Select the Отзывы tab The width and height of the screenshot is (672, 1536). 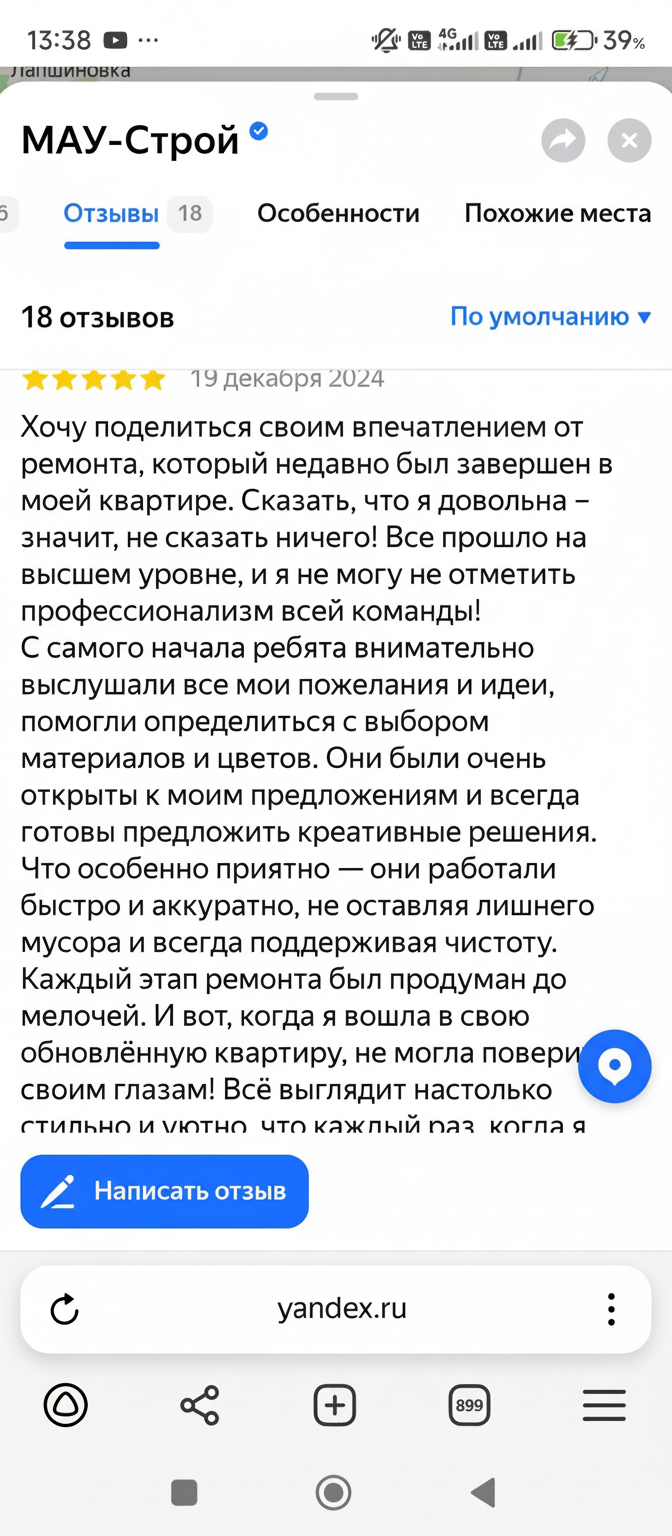tap(111, 213)
